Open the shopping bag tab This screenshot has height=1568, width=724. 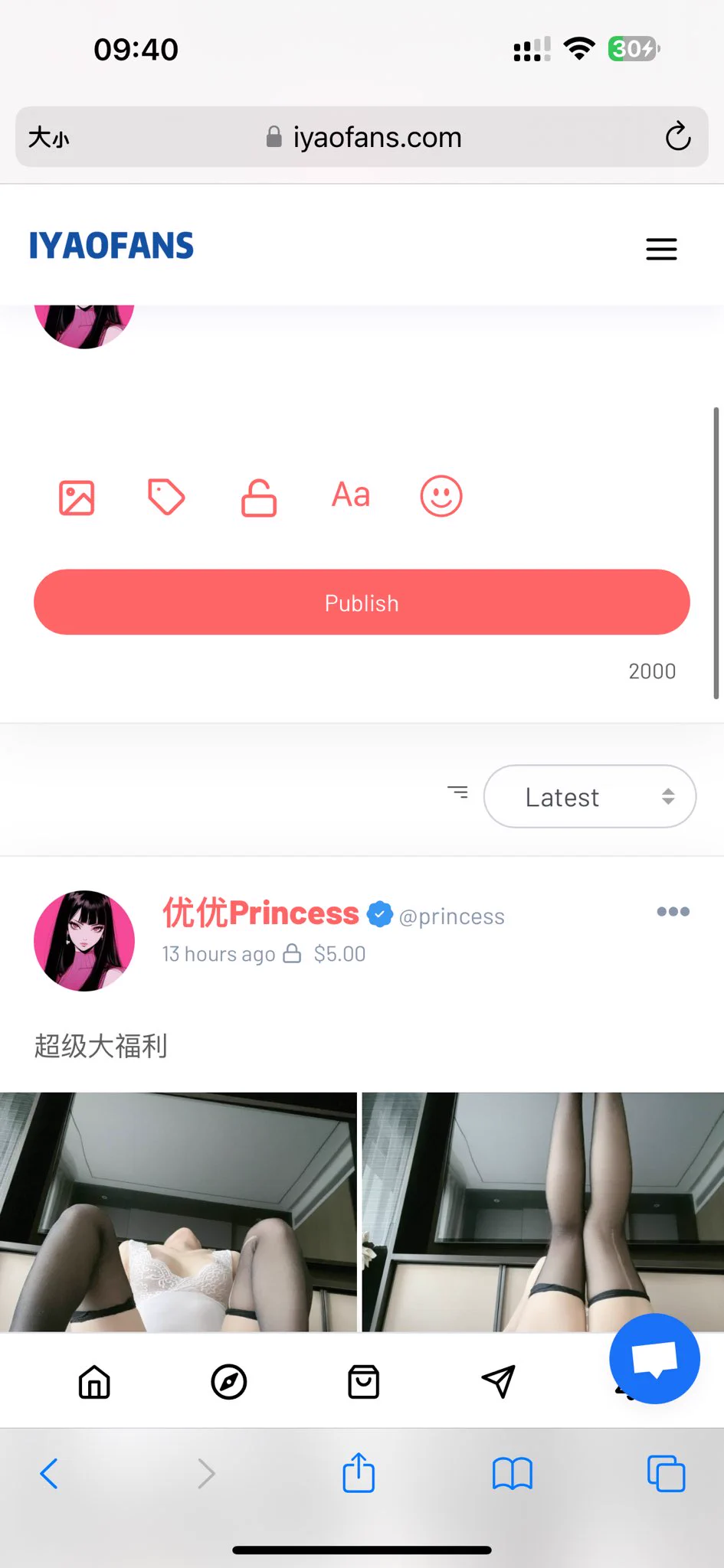pyautogui.click(x=363, y=1382)
